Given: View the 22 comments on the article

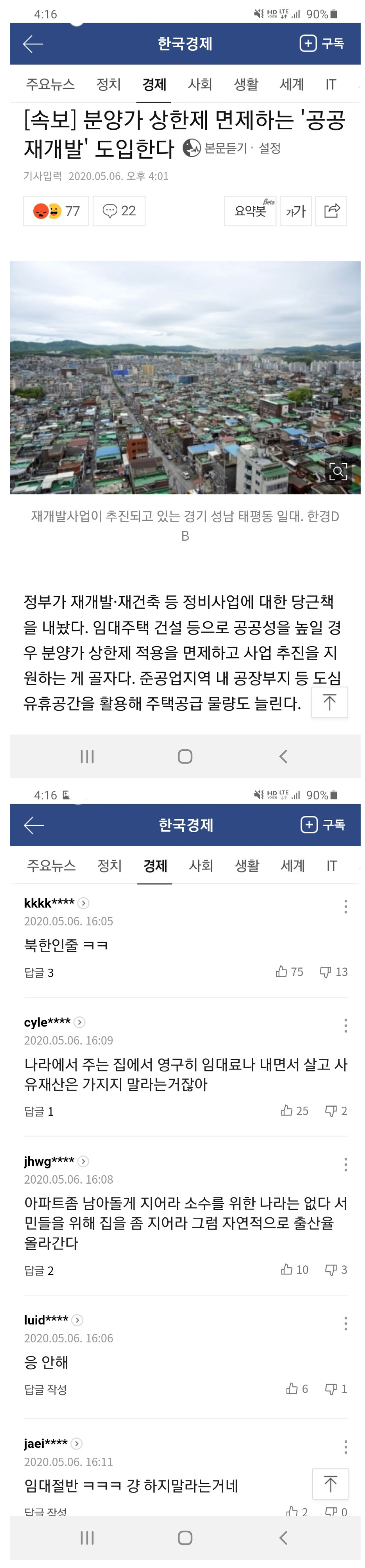Looking at the screenshot, I should tap(118, 211).
